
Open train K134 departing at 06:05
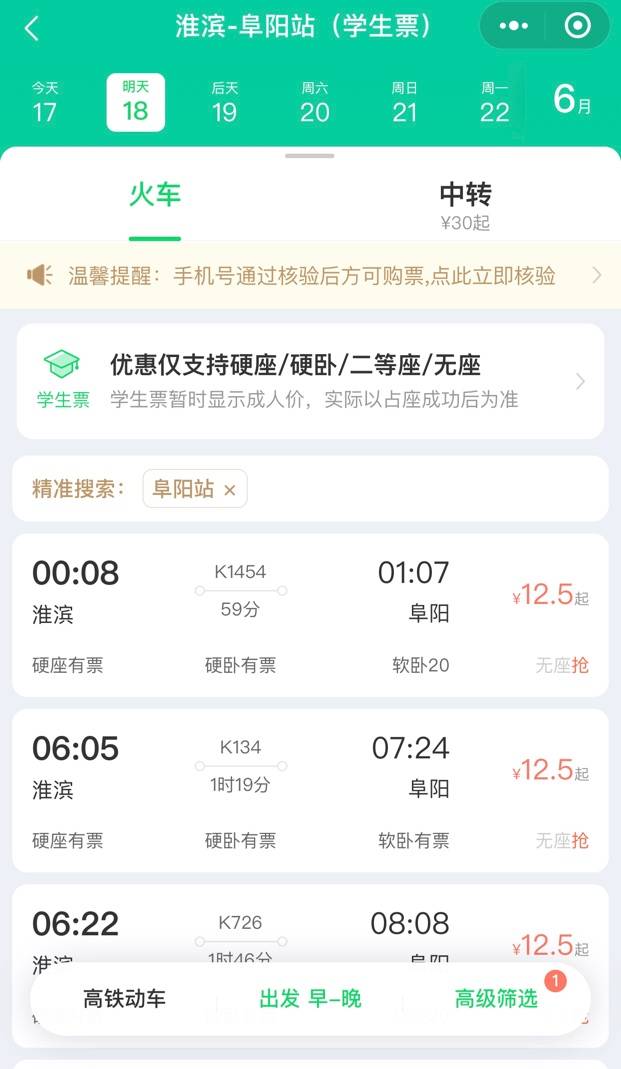click(x=310, y=790)
